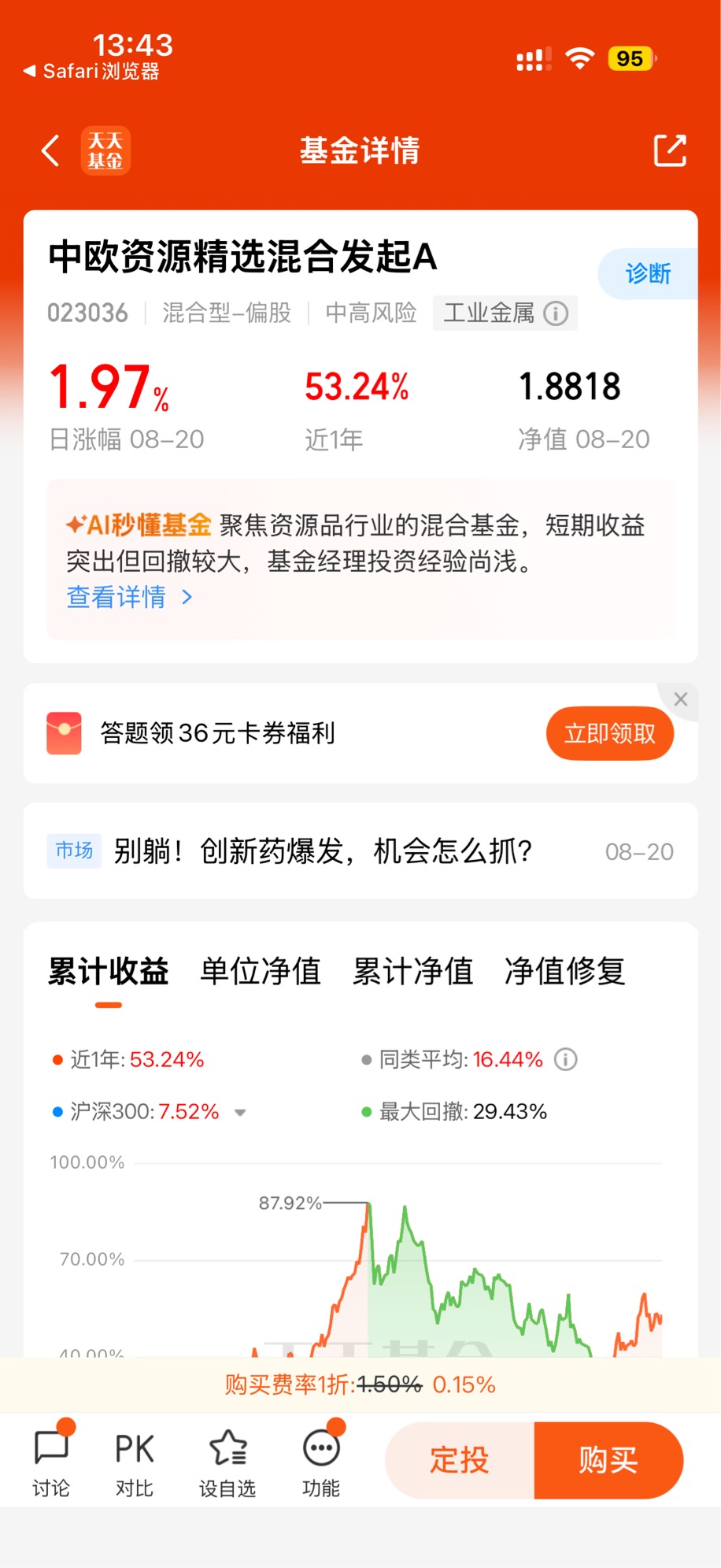The width and height of the screenshot is (721, 1568).
Task: Add fund to watchlist via 设自选
Action: click(x=227, y=1462)
